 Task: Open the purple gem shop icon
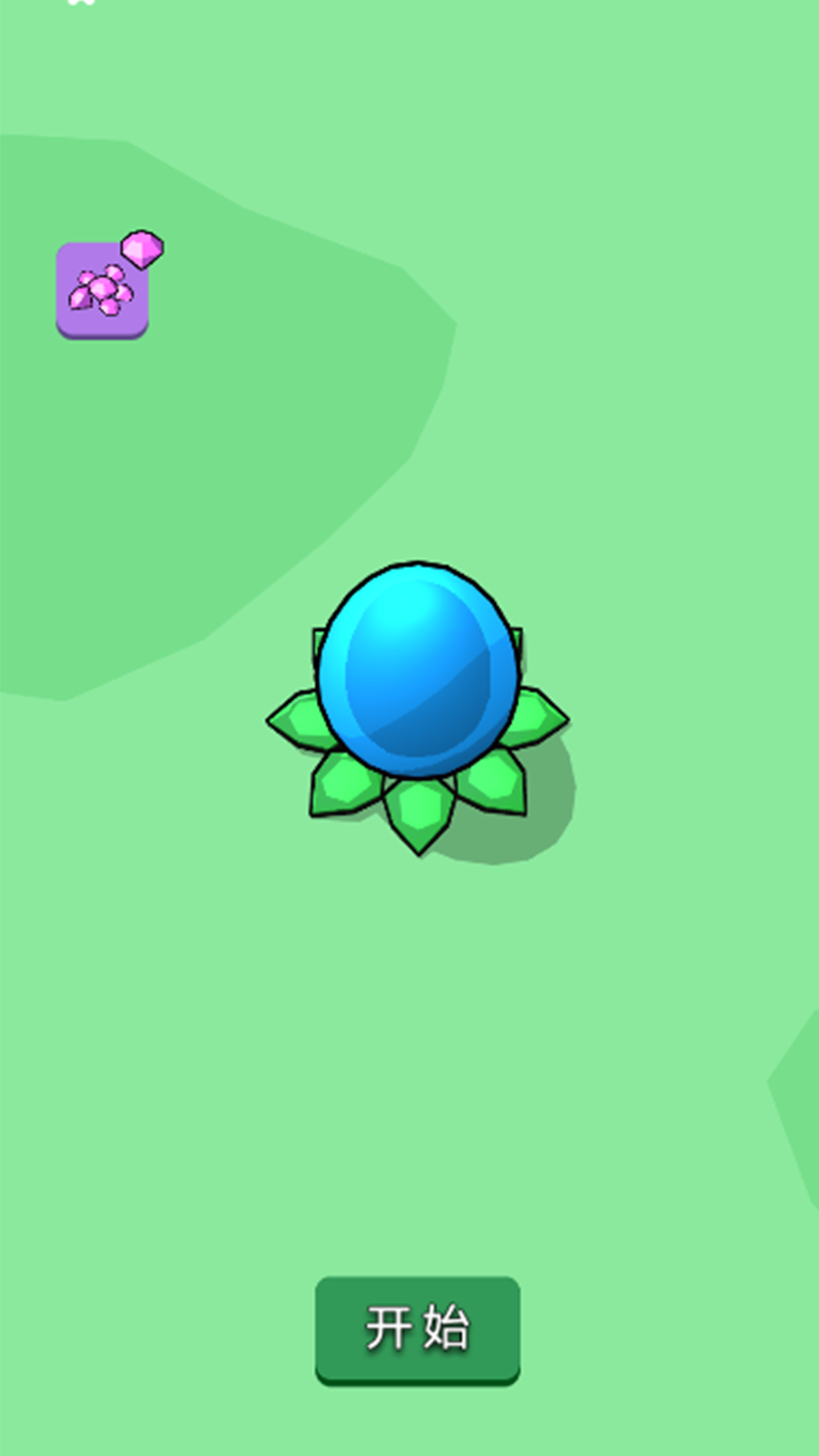(102, 289)
